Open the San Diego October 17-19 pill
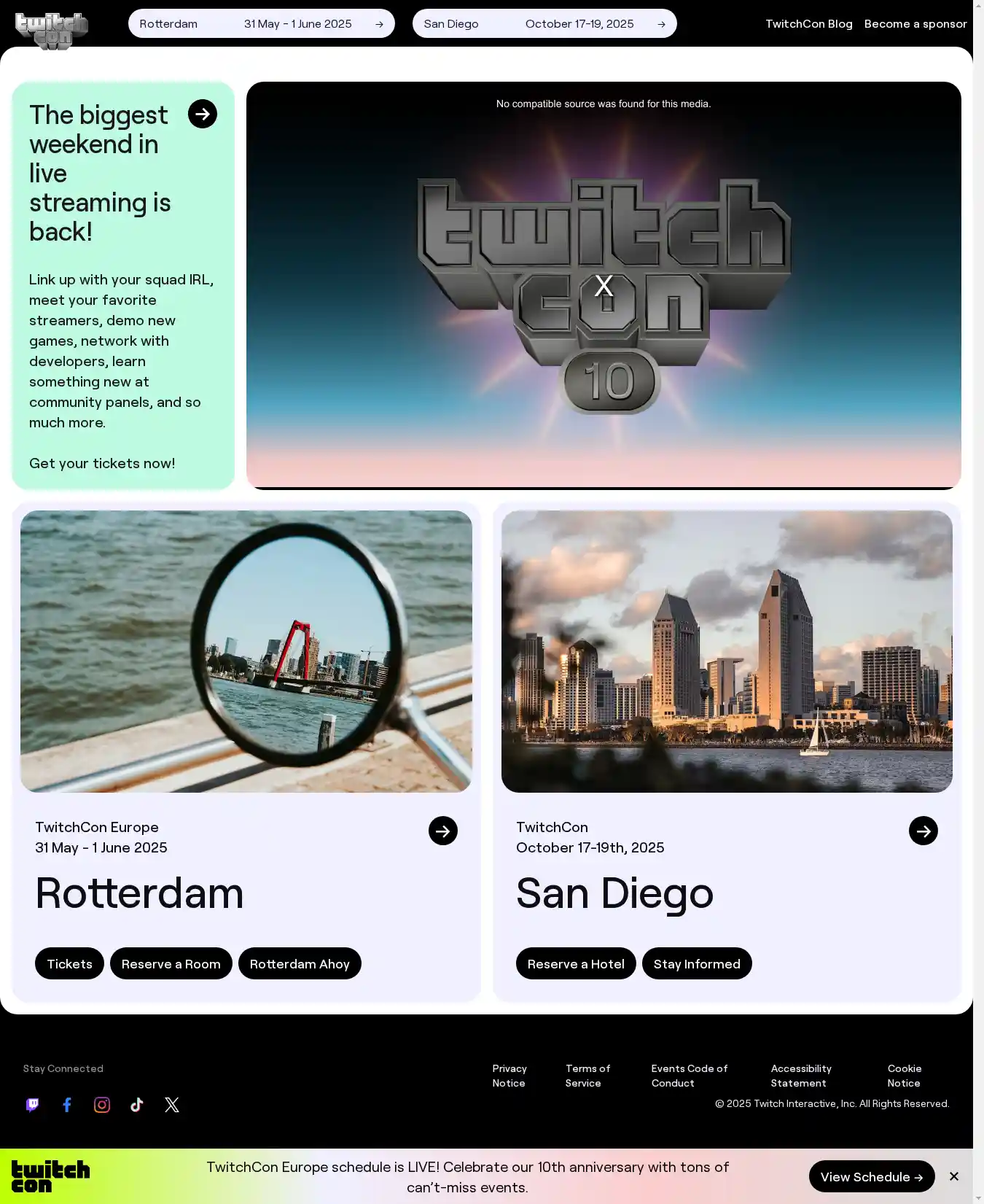Image resolution: width=984 pixels, height=1204 pixels. [x=544, y=23]
